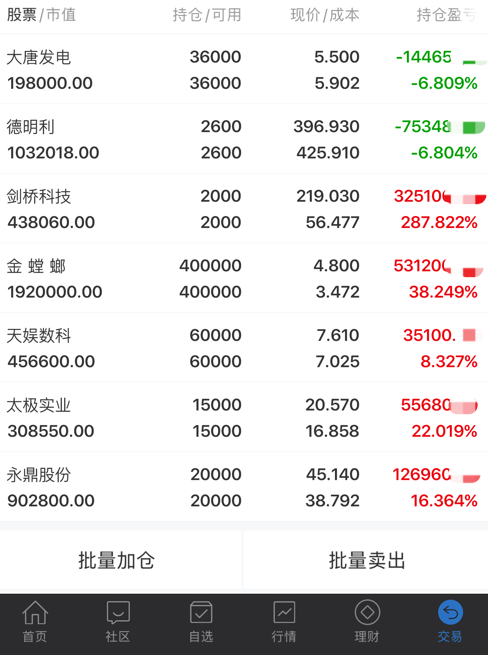Go to the 首页 tab

tap(35, 622)
